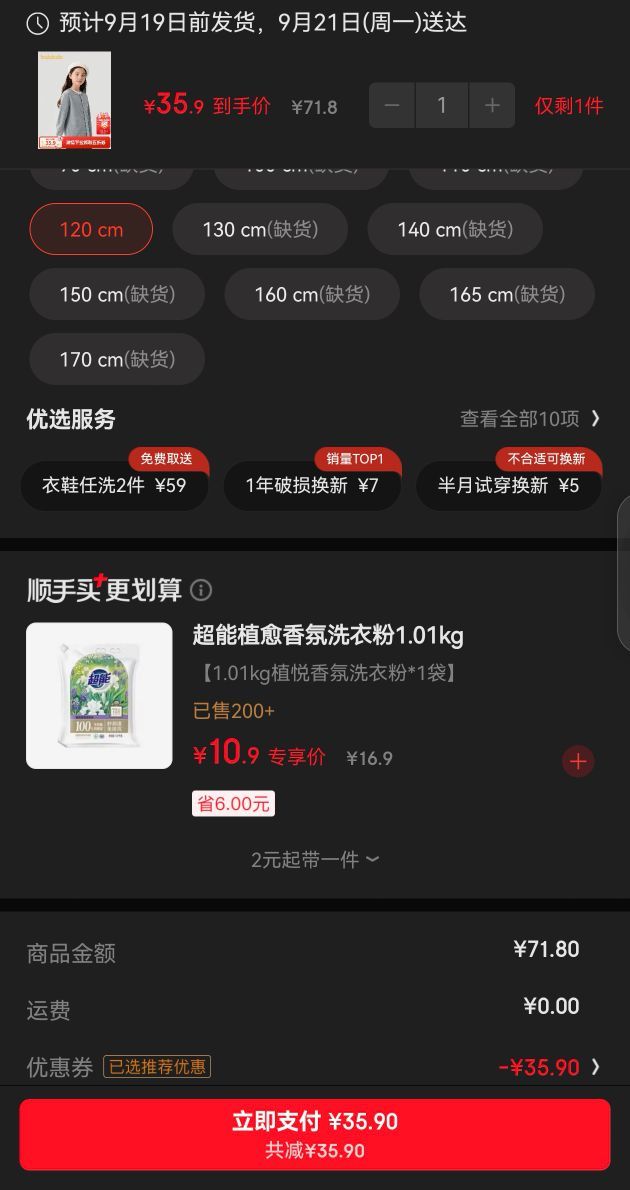View all 10 preferred services
The image size is (630, 1190).
[530, 418]
